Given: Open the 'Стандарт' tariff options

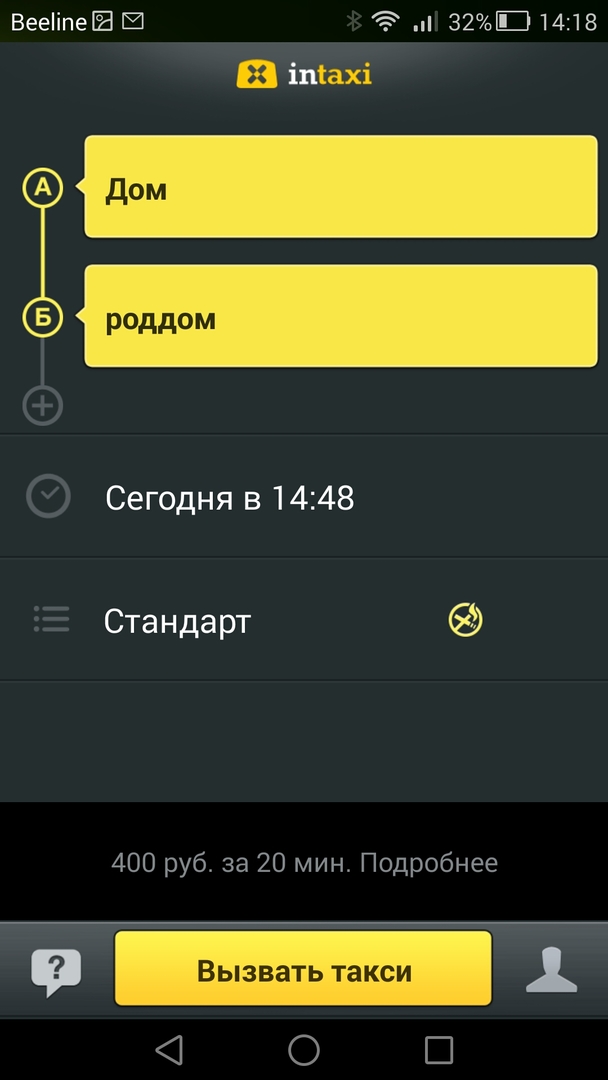Looking at the screenshot, I should click(x=178, y=621).
